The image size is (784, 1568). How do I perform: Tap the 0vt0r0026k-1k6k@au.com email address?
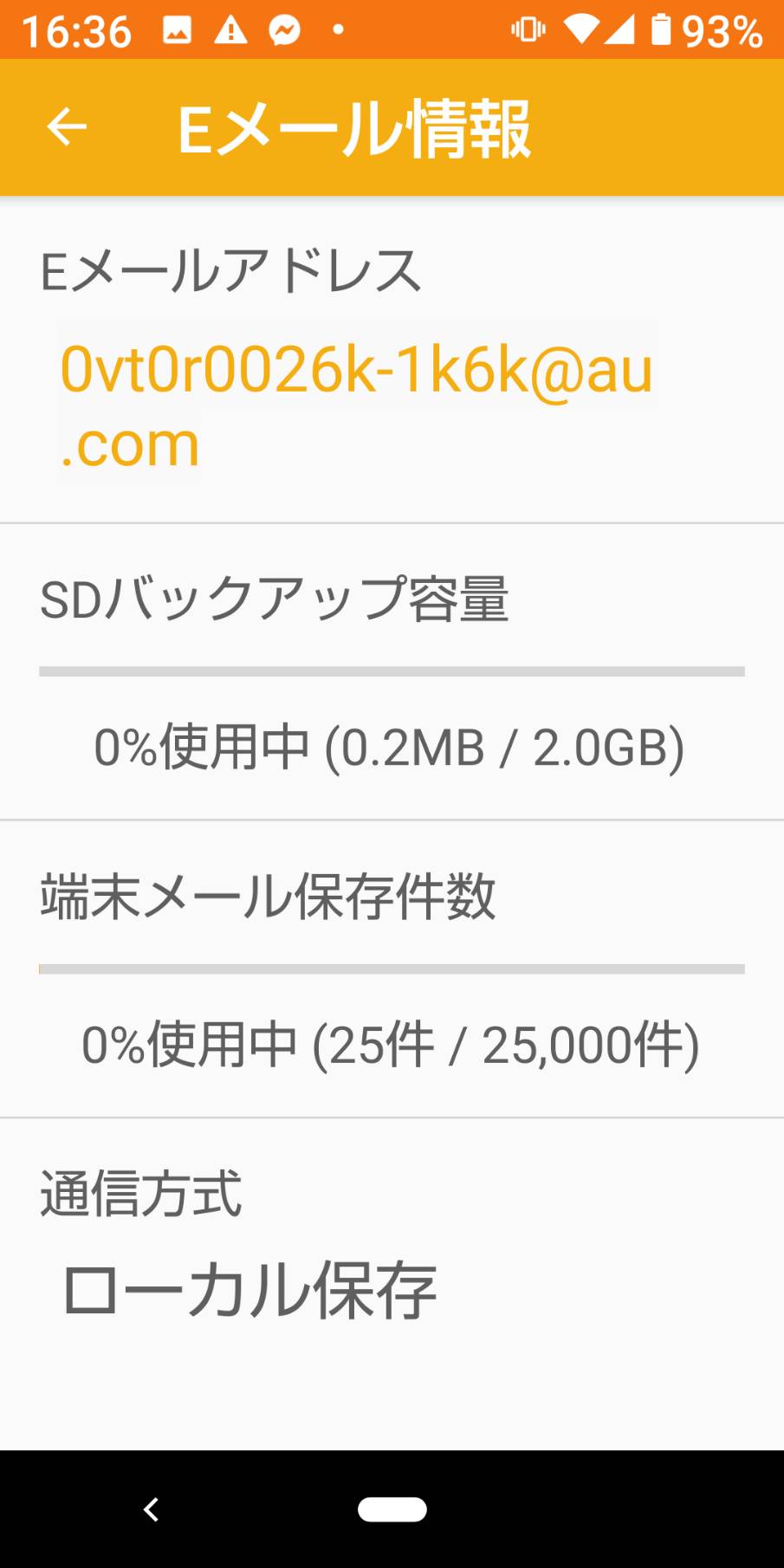coord(356,404)
